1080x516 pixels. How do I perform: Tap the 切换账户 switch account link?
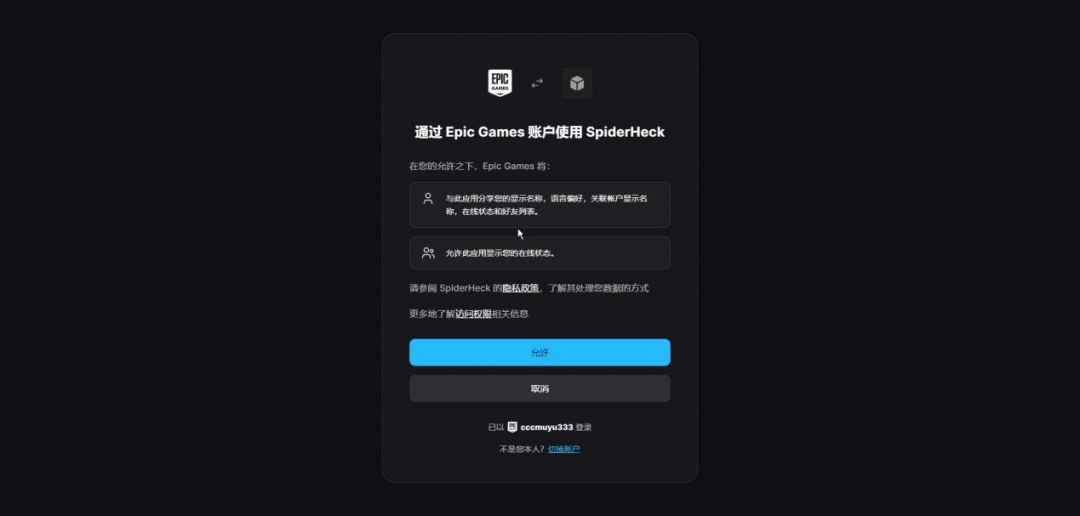point(564,449)
